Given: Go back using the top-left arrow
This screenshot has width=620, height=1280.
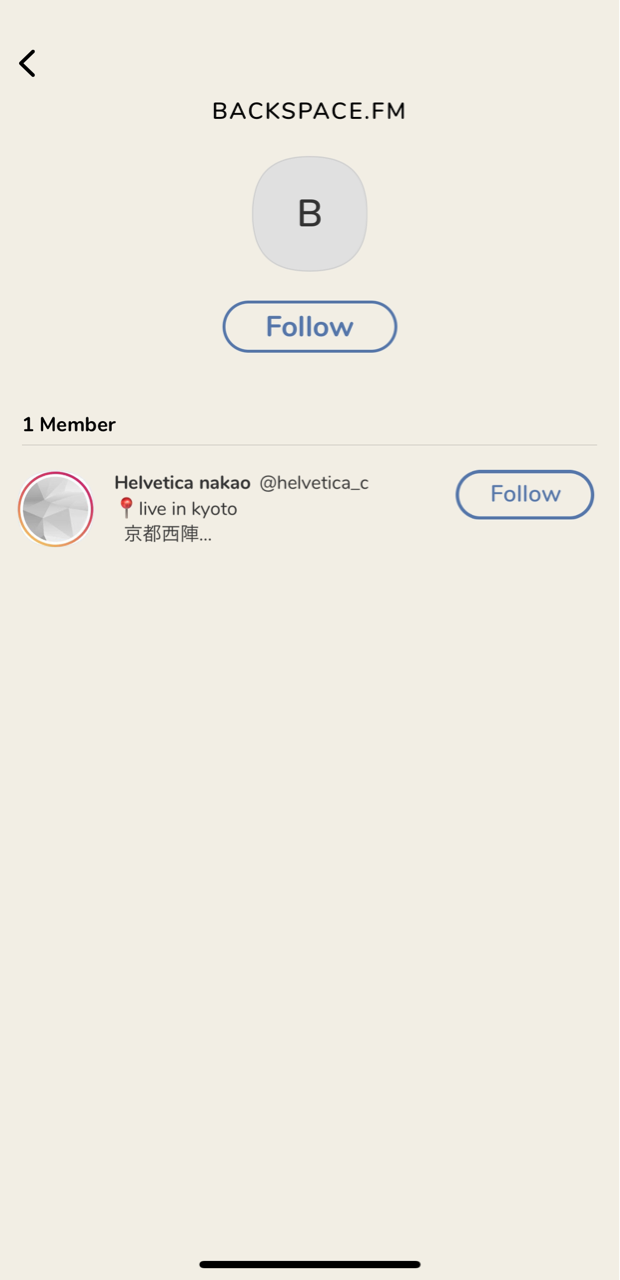Looking at the screenshot, I should [x=27, y=63].
